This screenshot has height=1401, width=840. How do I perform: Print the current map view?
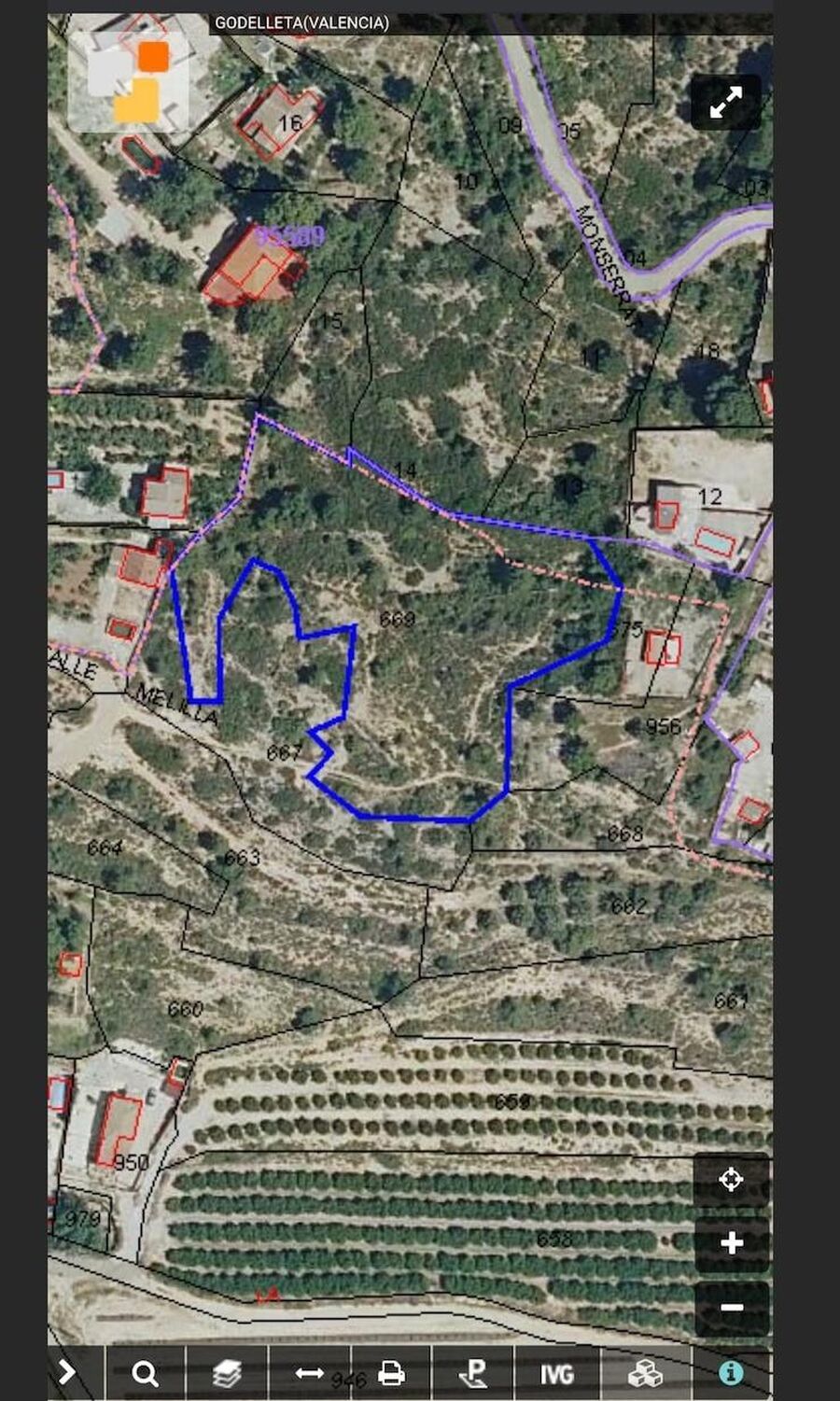tap(391, 1373)
